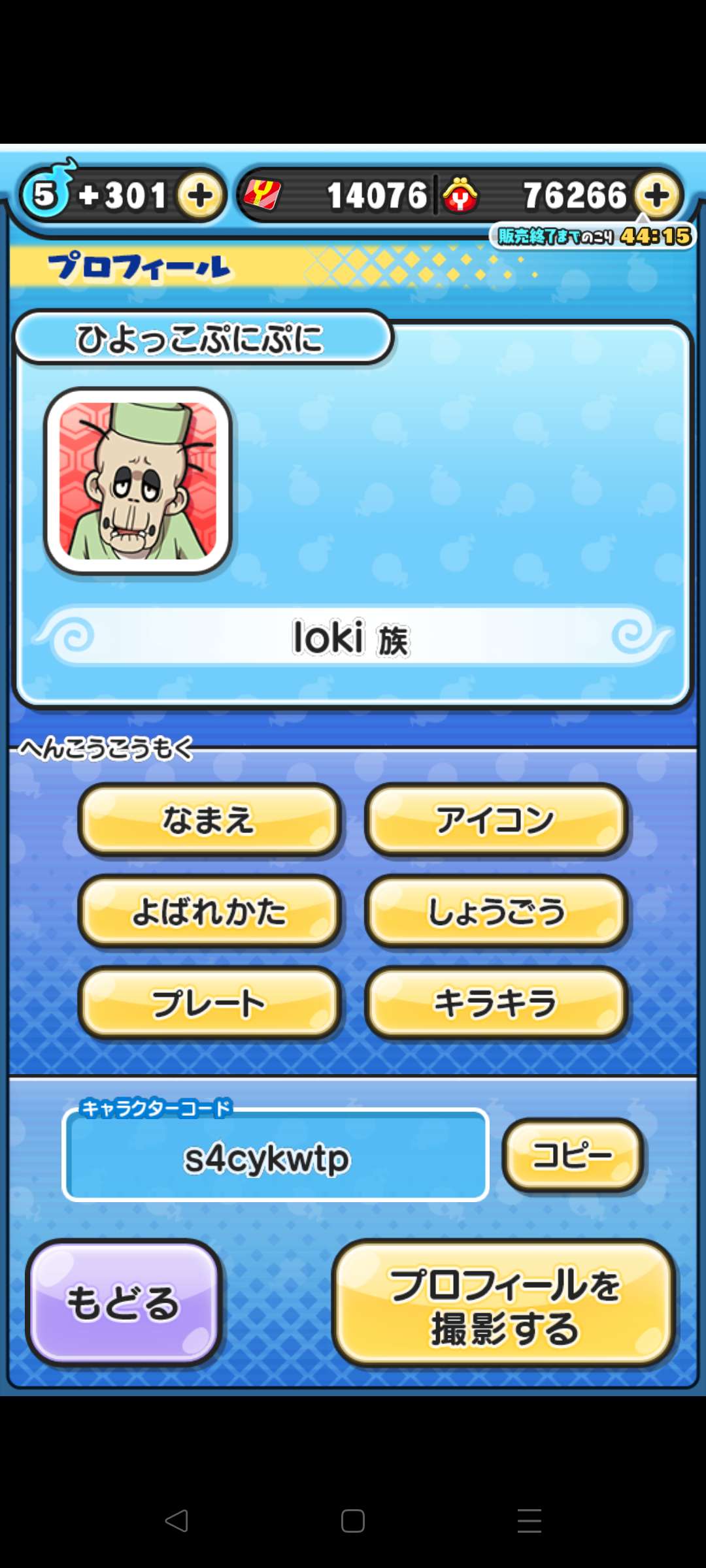706x1568 pixels.
Task: Open the キラキラ sparkle option
Action: point(496,1003)
